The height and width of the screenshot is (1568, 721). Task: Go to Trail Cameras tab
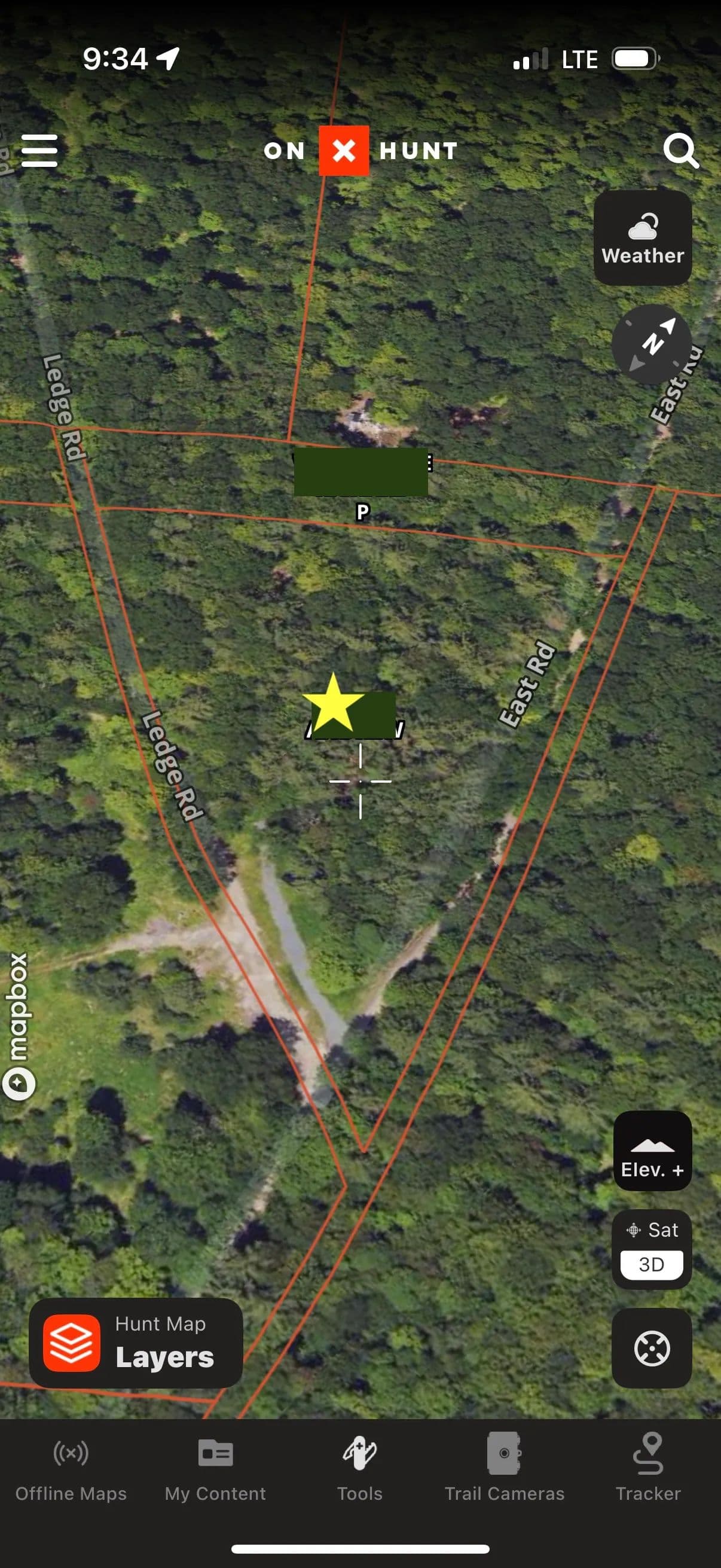coord(504,1468)
